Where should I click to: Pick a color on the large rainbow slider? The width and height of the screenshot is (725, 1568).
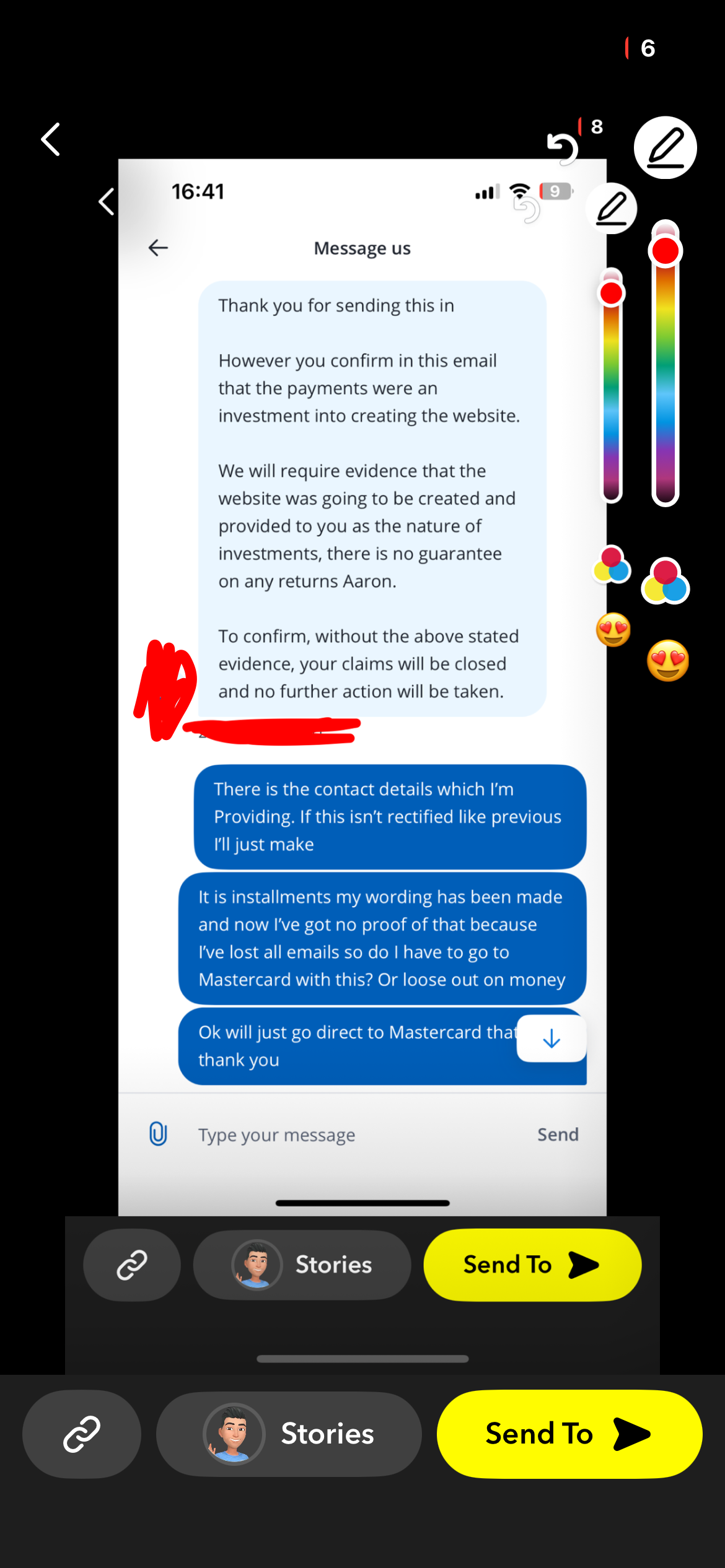pos(666,372)
